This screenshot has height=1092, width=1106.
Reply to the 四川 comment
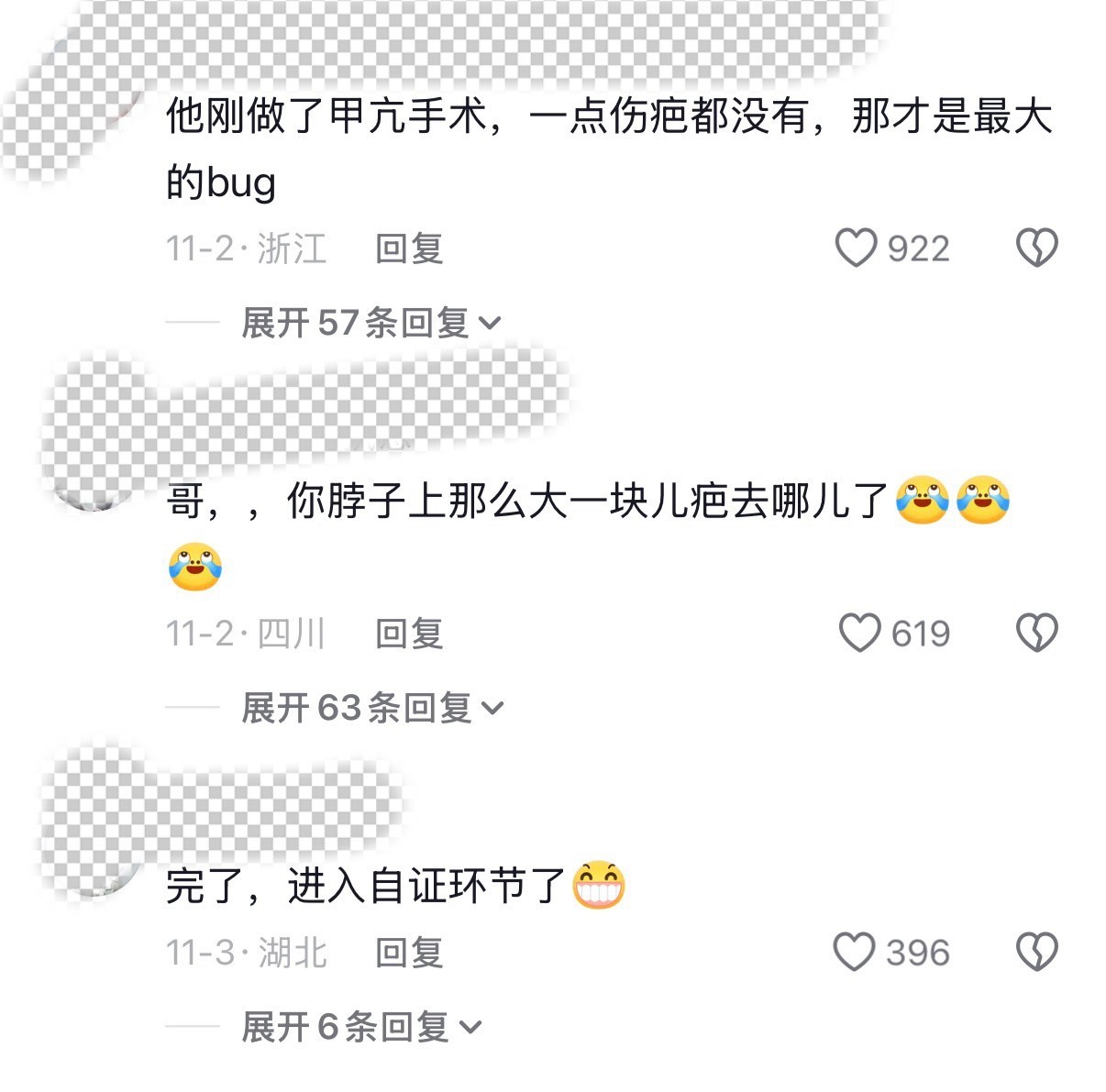409,634
